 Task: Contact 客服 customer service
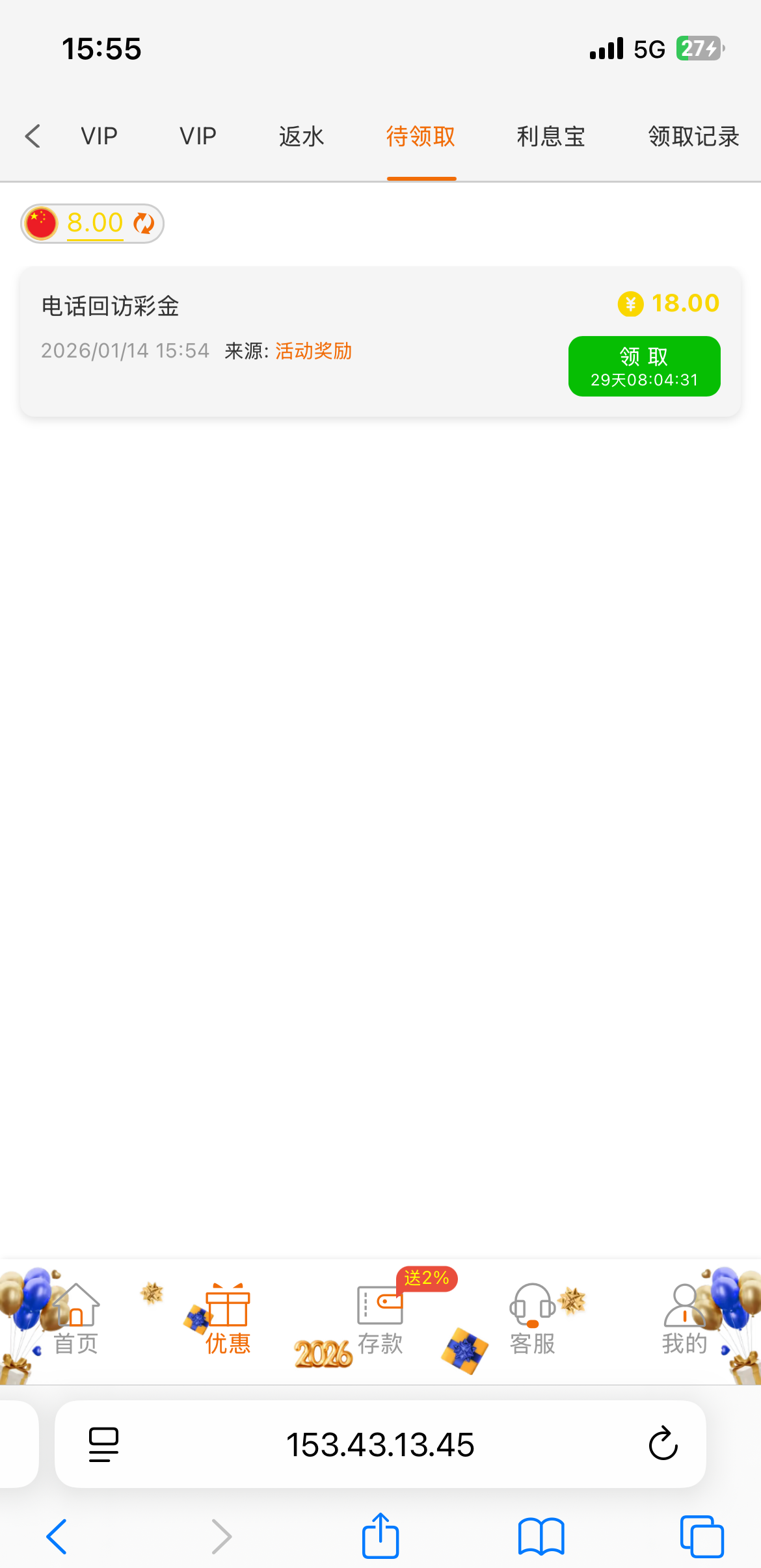pos(532,1320)
